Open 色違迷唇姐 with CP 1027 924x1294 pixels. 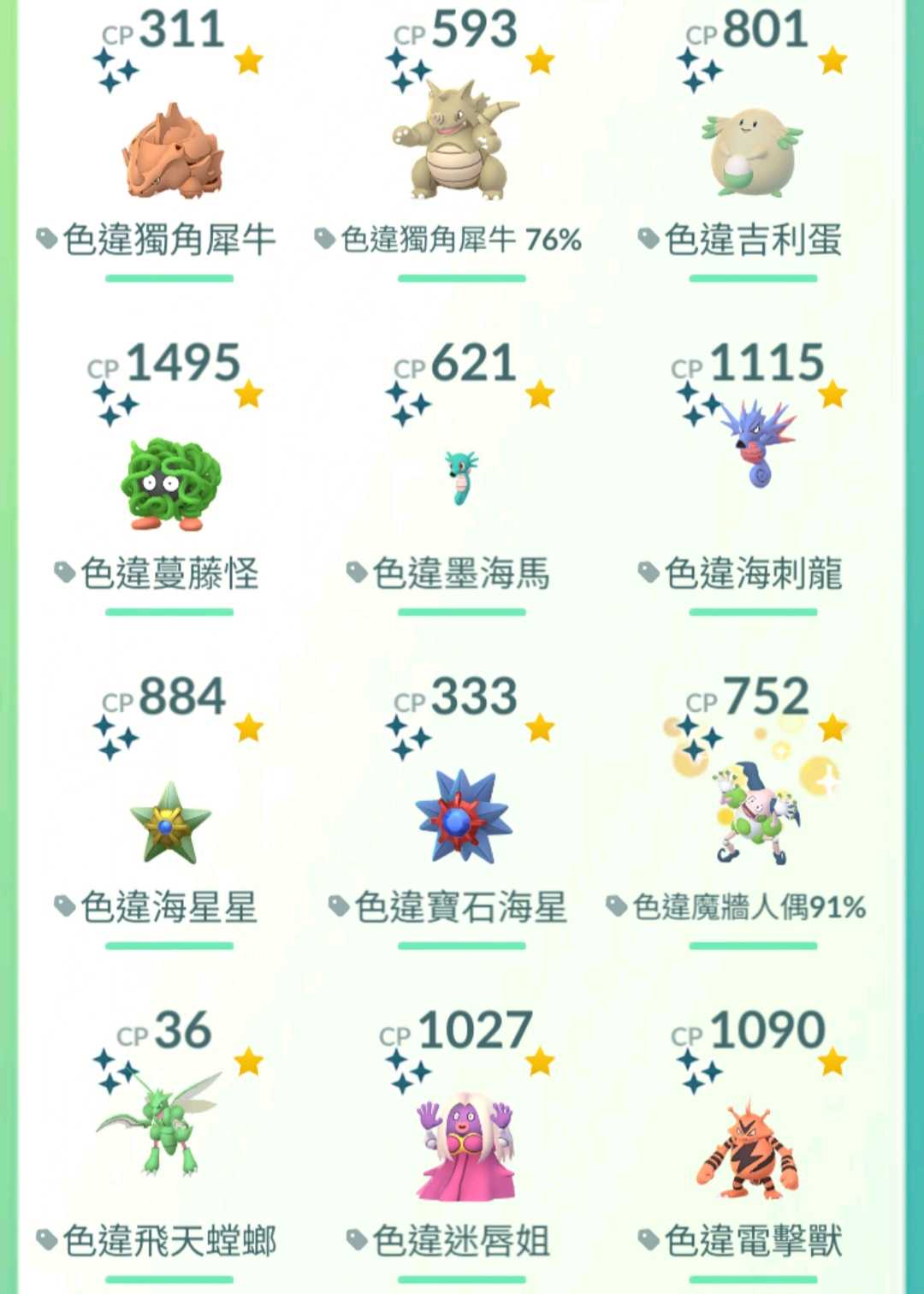tap(465, 1147)
